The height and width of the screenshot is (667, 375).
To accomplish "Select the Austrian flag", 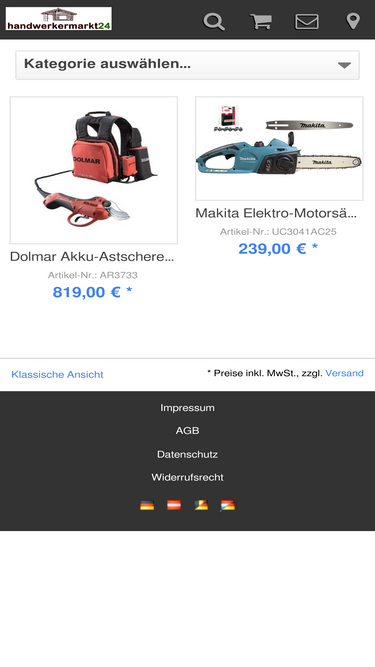I will click(174, 505).
